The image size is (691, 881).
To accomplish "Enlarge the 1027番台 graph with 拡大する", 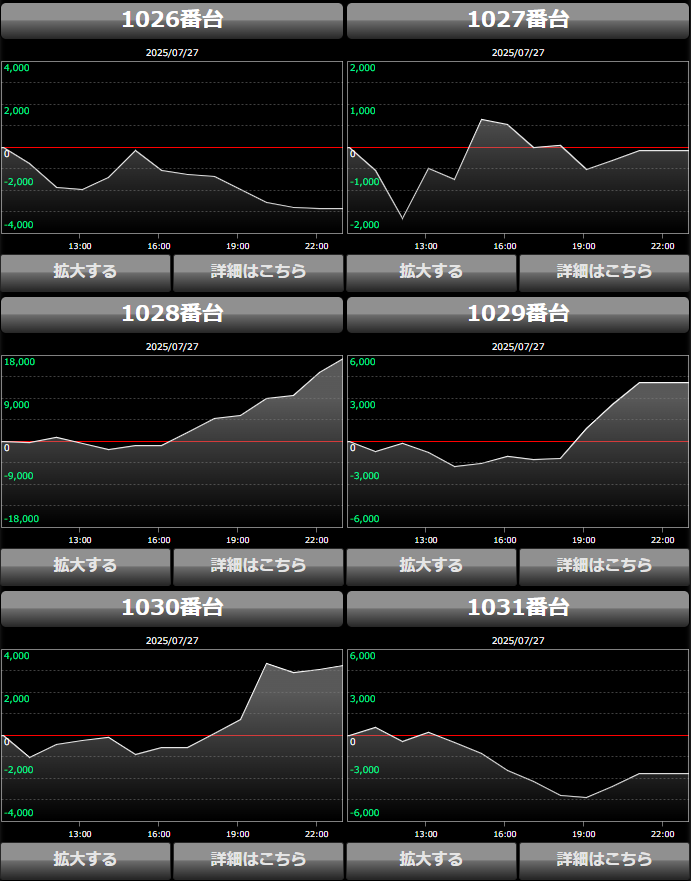I will click(431, 271).
